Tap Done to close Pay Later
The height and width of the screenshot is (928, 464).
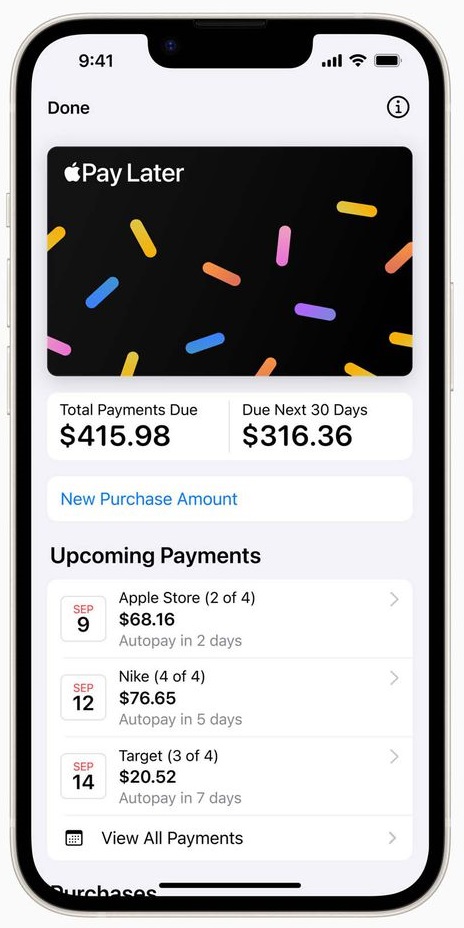69,108
